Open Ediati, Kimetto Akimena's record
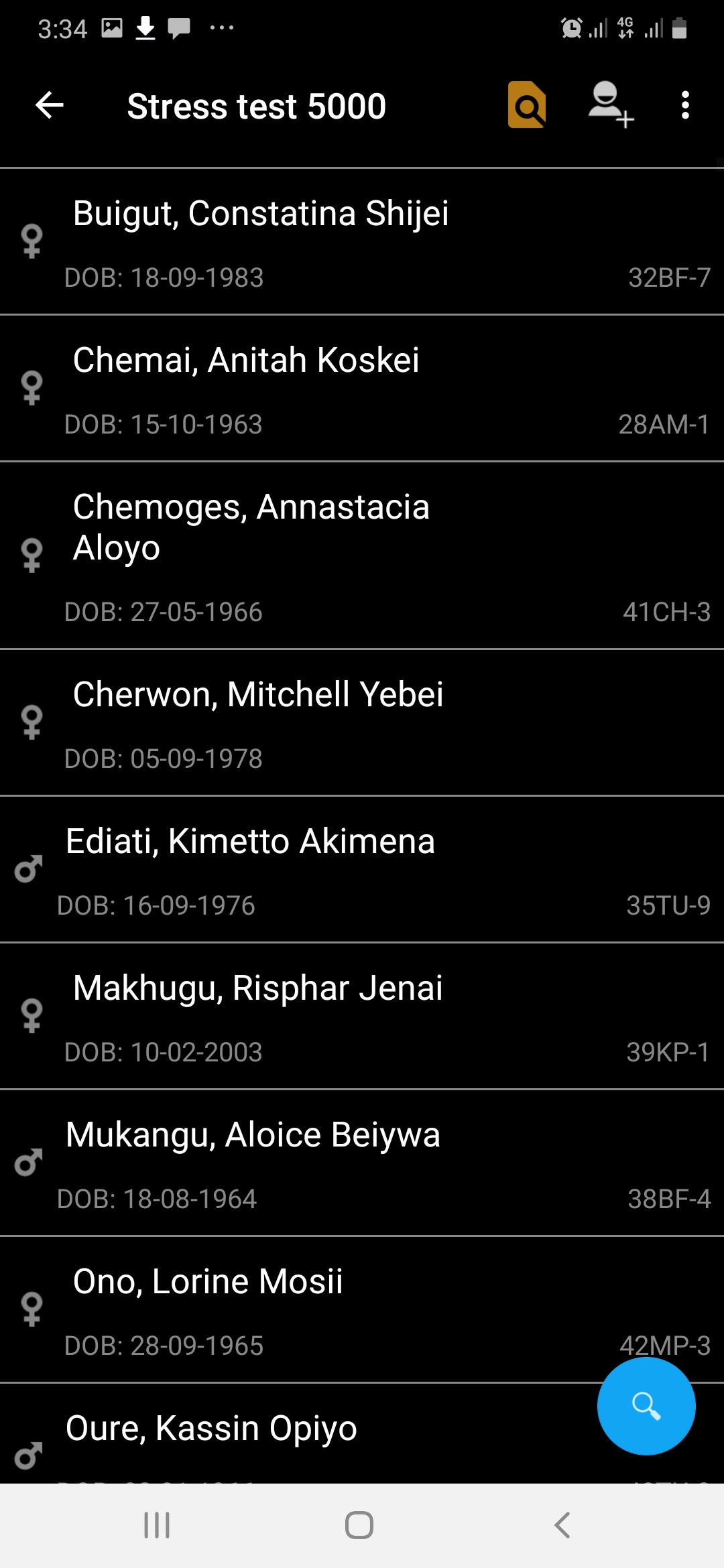 362,870
